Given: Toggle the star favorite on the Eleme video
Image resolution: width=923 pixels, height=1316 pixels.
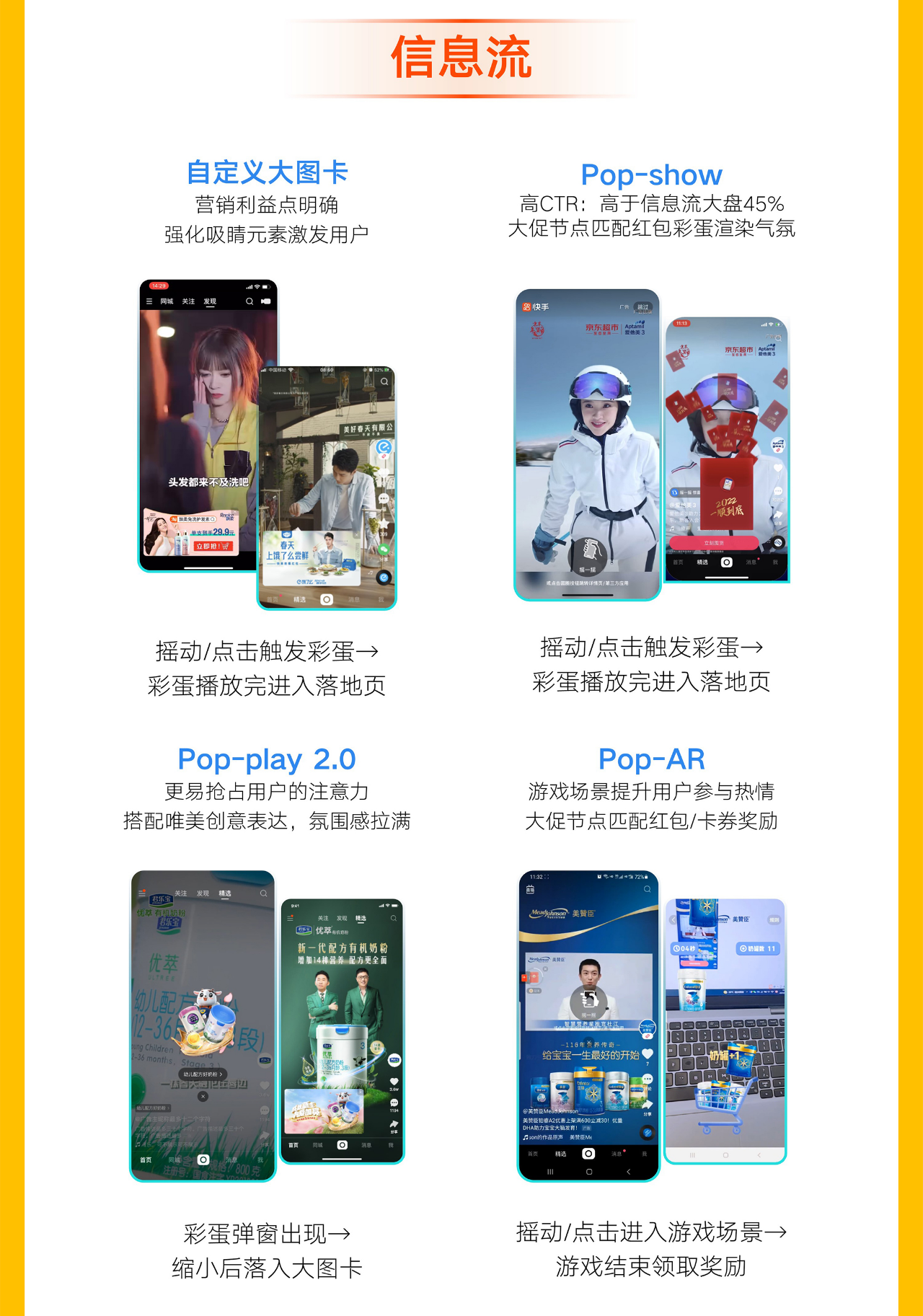Looking at the screenshot, I should coord(384,526).
